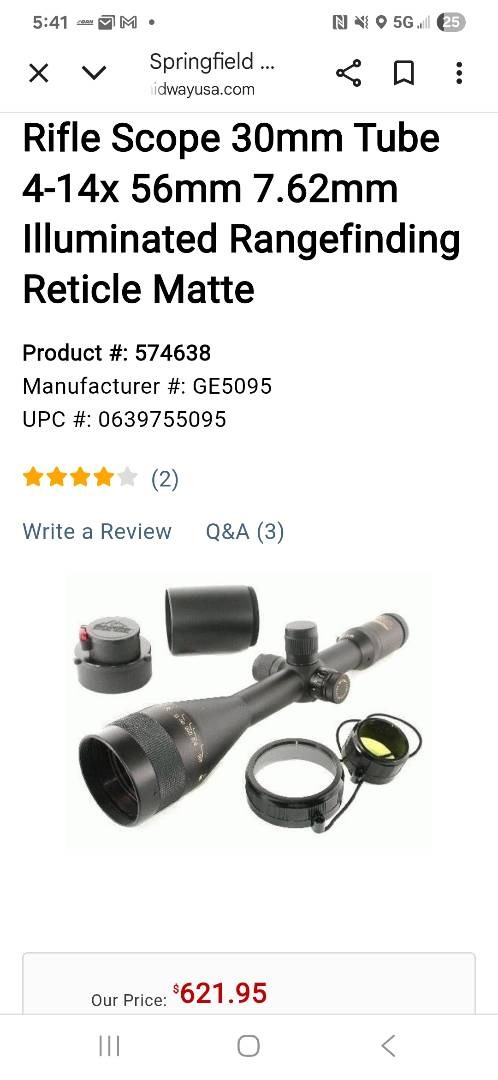
Task: Go to the phone's home screen
Action: [x=249, y=1046]
